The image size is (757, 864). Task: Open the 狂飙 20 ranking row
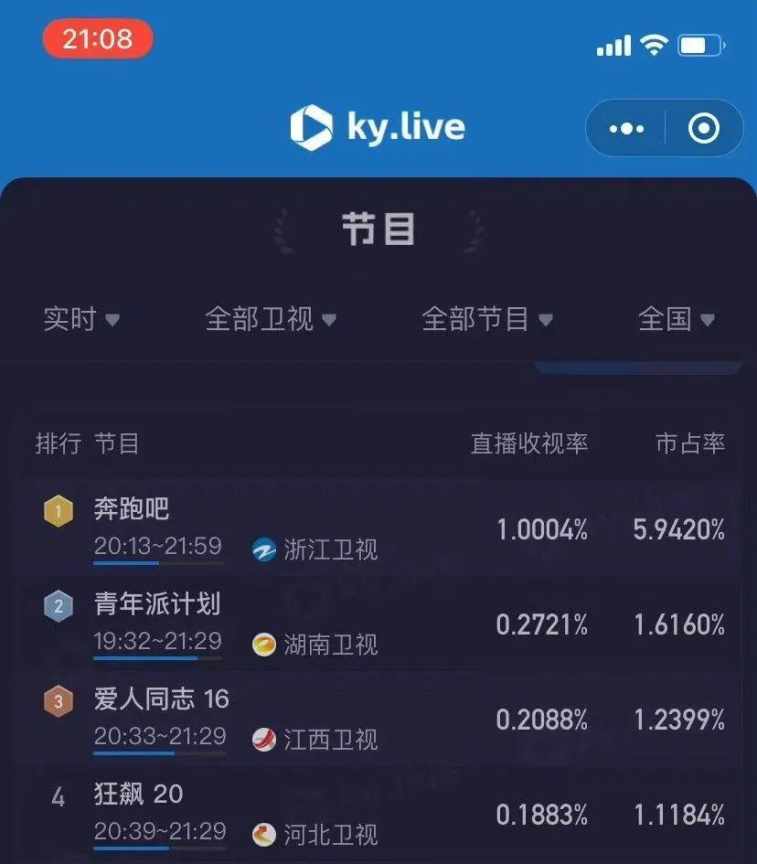380,812
